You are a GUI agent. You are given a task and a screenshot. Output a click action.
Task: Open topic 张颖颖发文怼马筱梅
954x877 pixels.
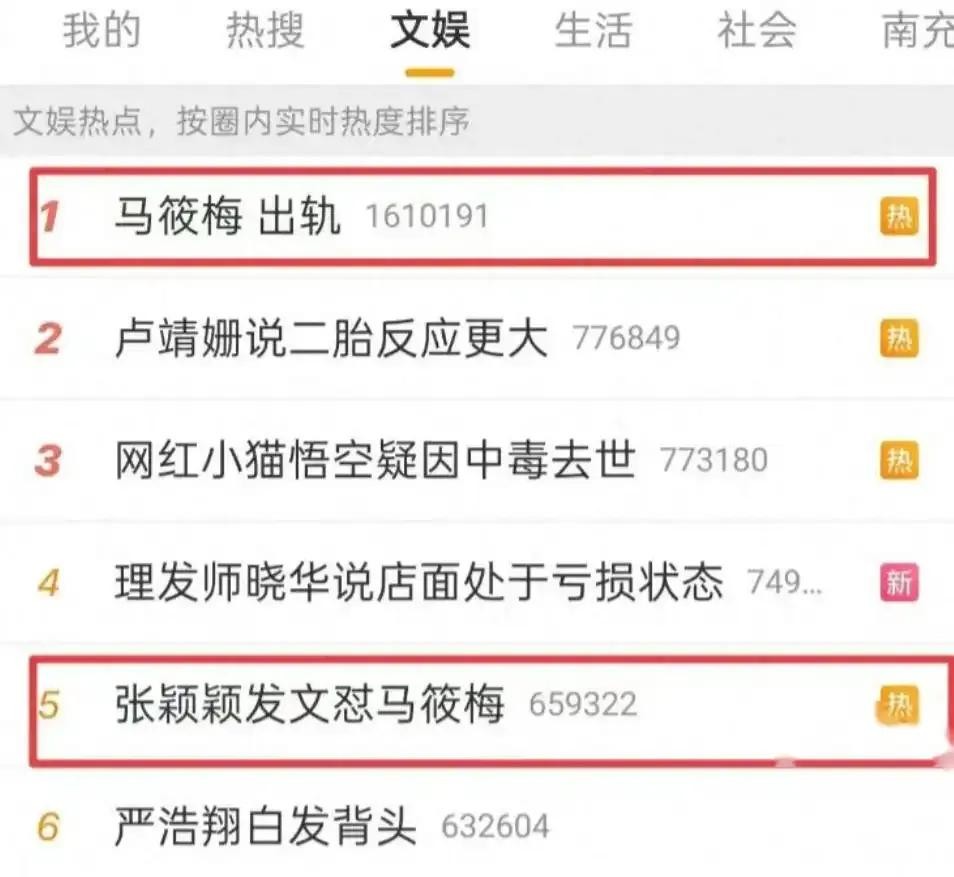310,704
